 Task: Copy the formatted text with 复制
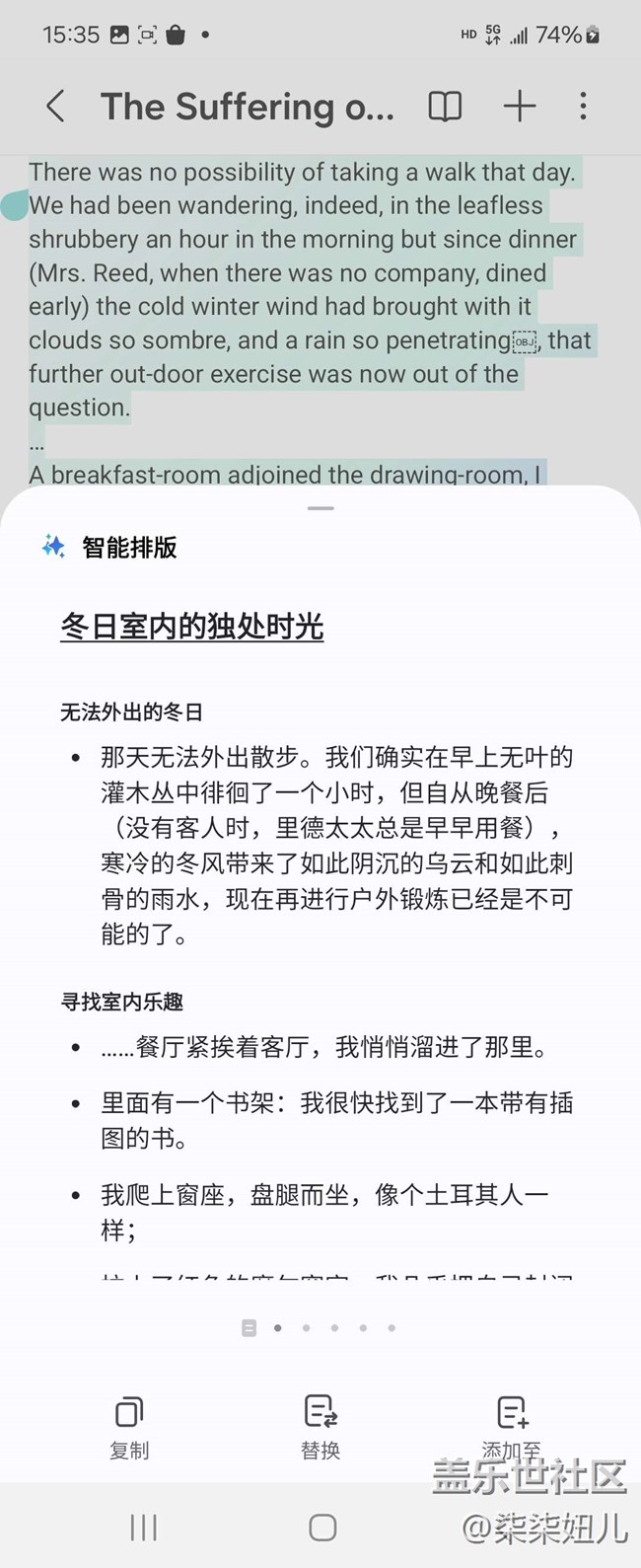tap(129, 1426)
